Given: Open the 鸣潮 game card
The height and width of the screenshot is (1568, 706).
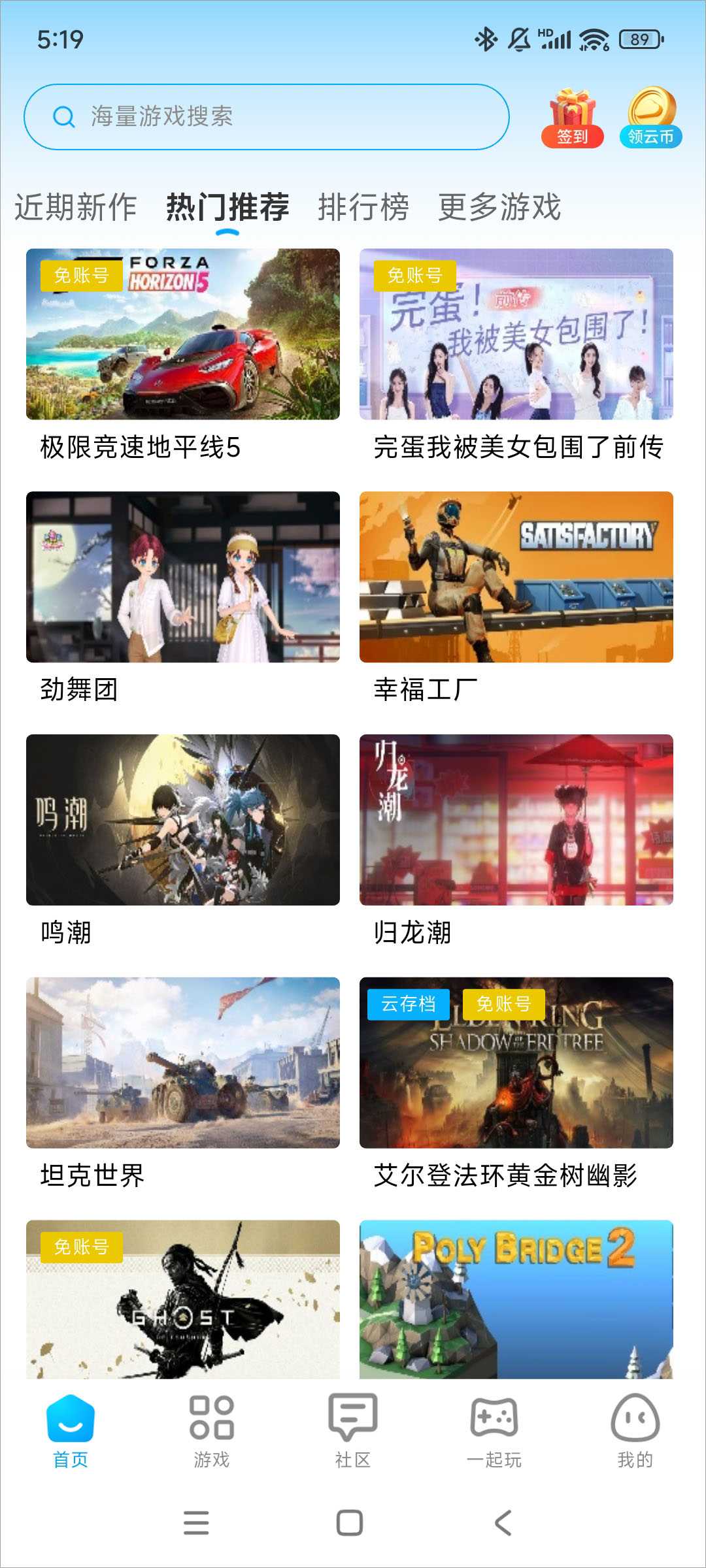Looking at the screenshot, I should point(183,820).
